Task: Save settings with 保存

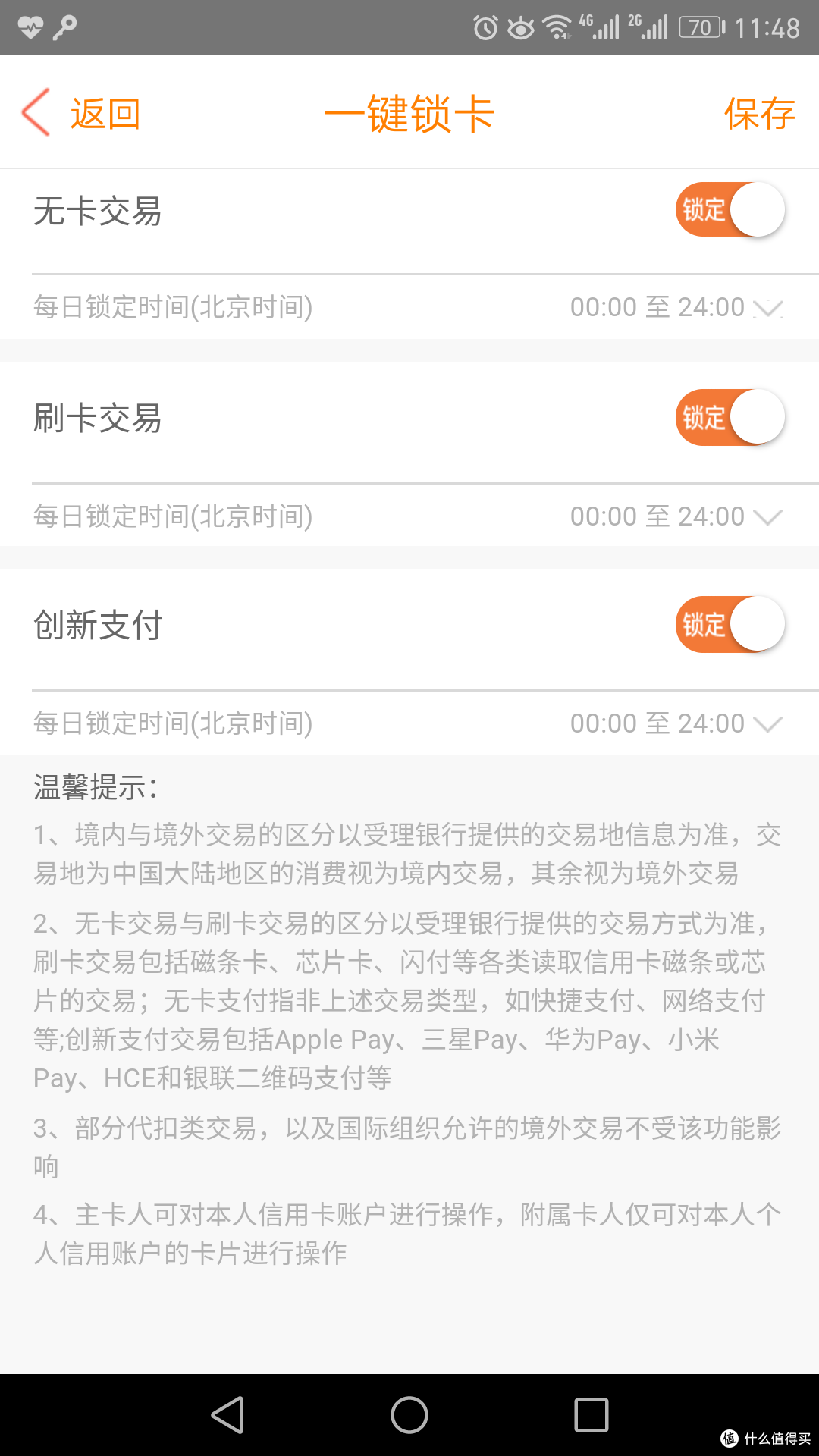Action: click(x=759, y=114)
